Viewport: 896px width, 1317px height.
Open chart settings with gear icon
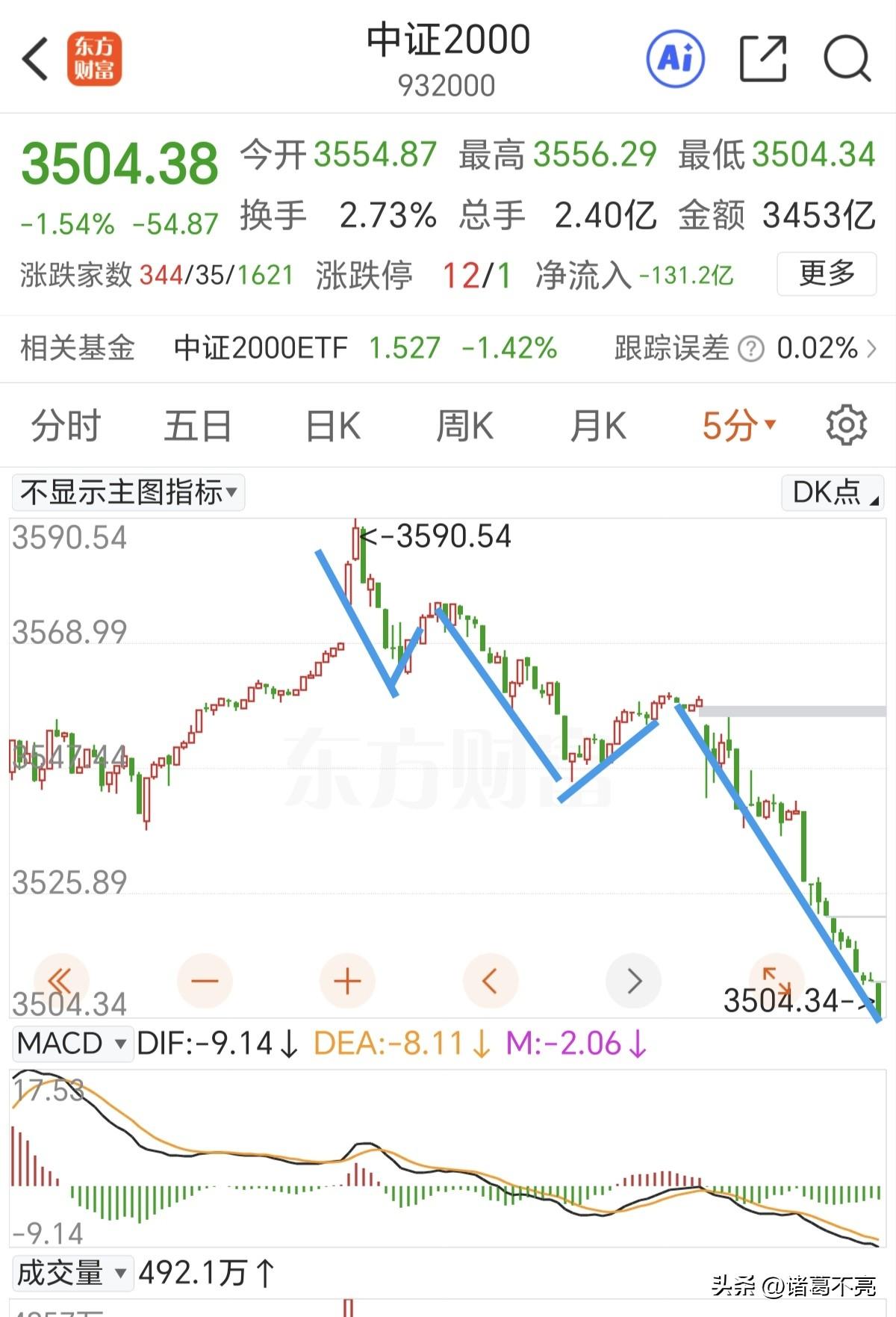844,424
